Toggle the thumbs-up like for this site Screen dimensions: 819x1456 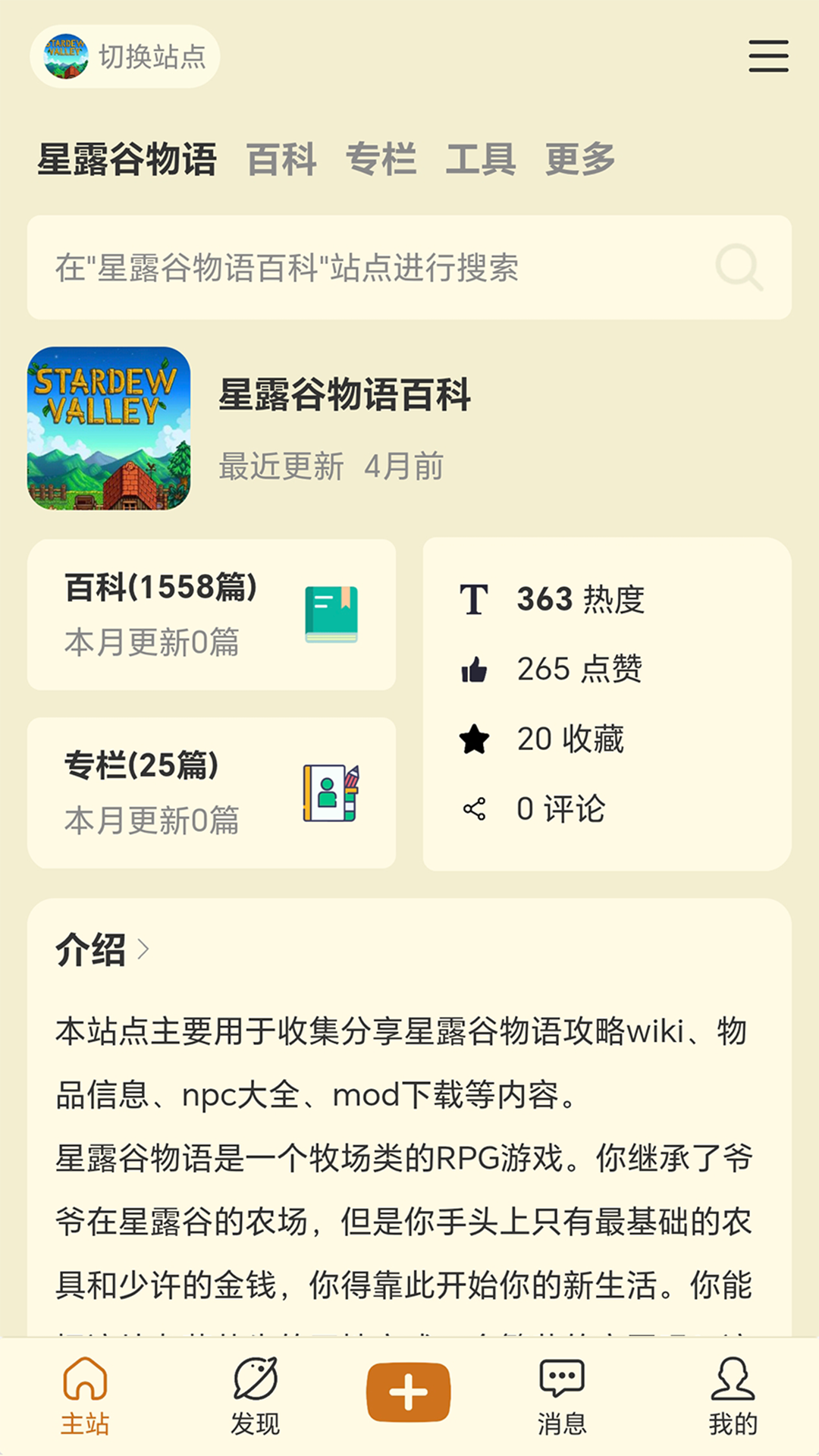point(474,669)
